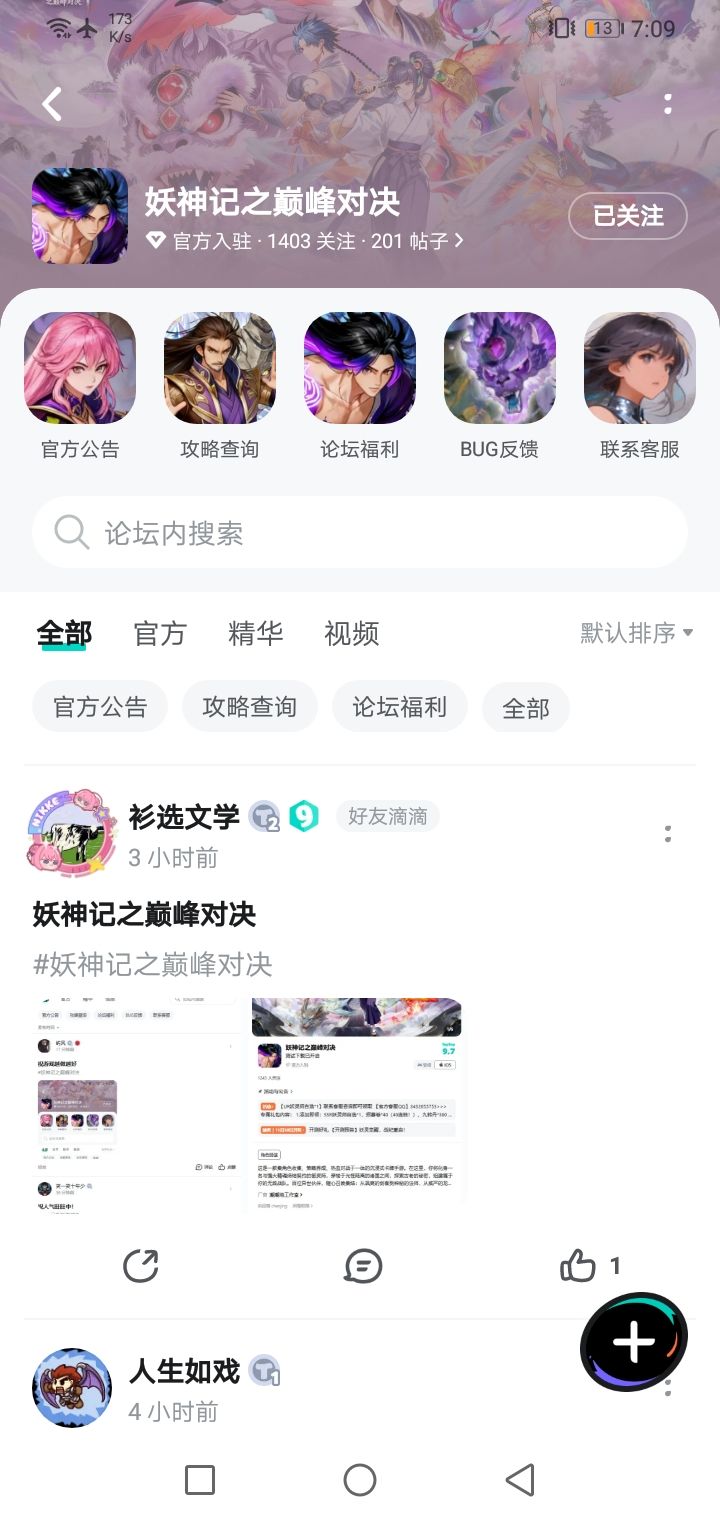
Task: Like the post by 衫选文学
Action: click(580, 1266)
